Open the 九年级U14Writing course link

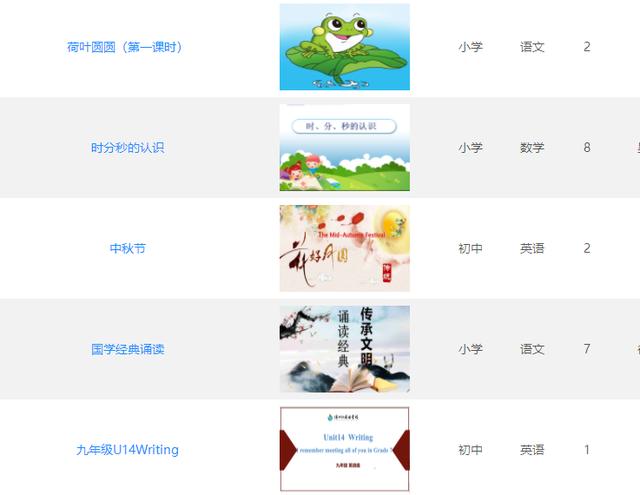point(127,450)
